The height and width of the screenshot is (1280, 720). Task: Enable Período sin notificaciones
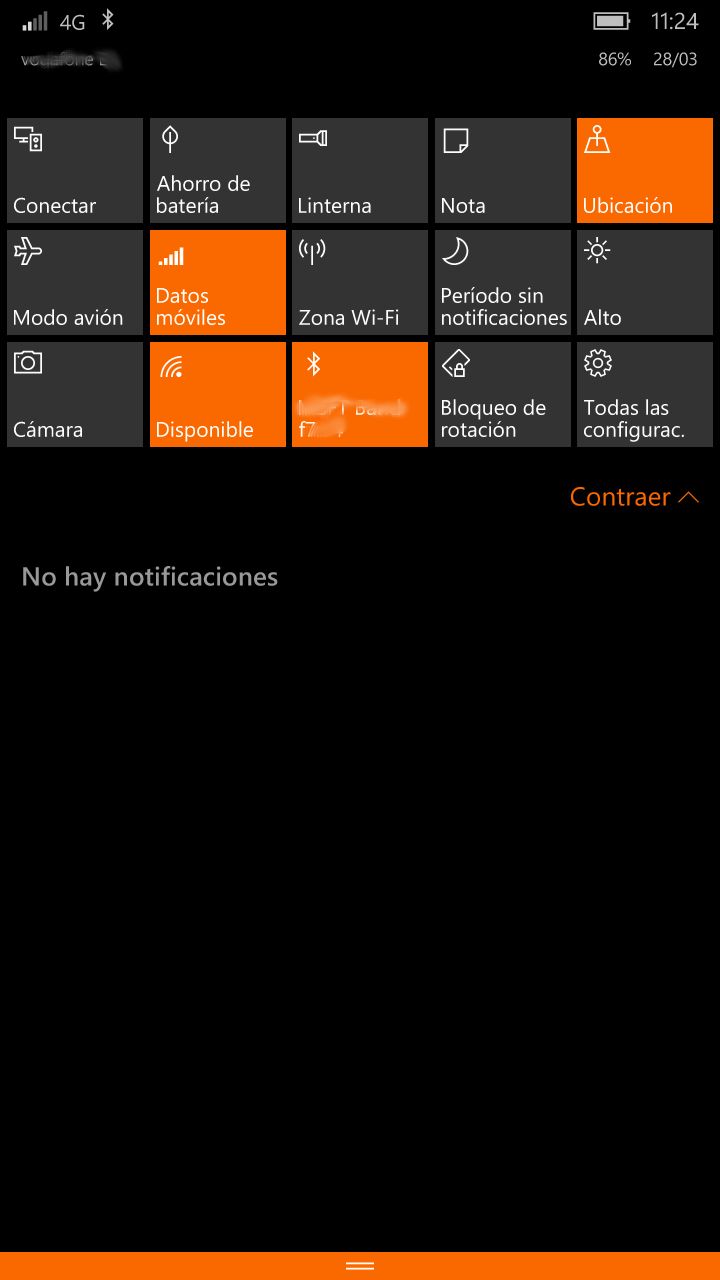503,282
